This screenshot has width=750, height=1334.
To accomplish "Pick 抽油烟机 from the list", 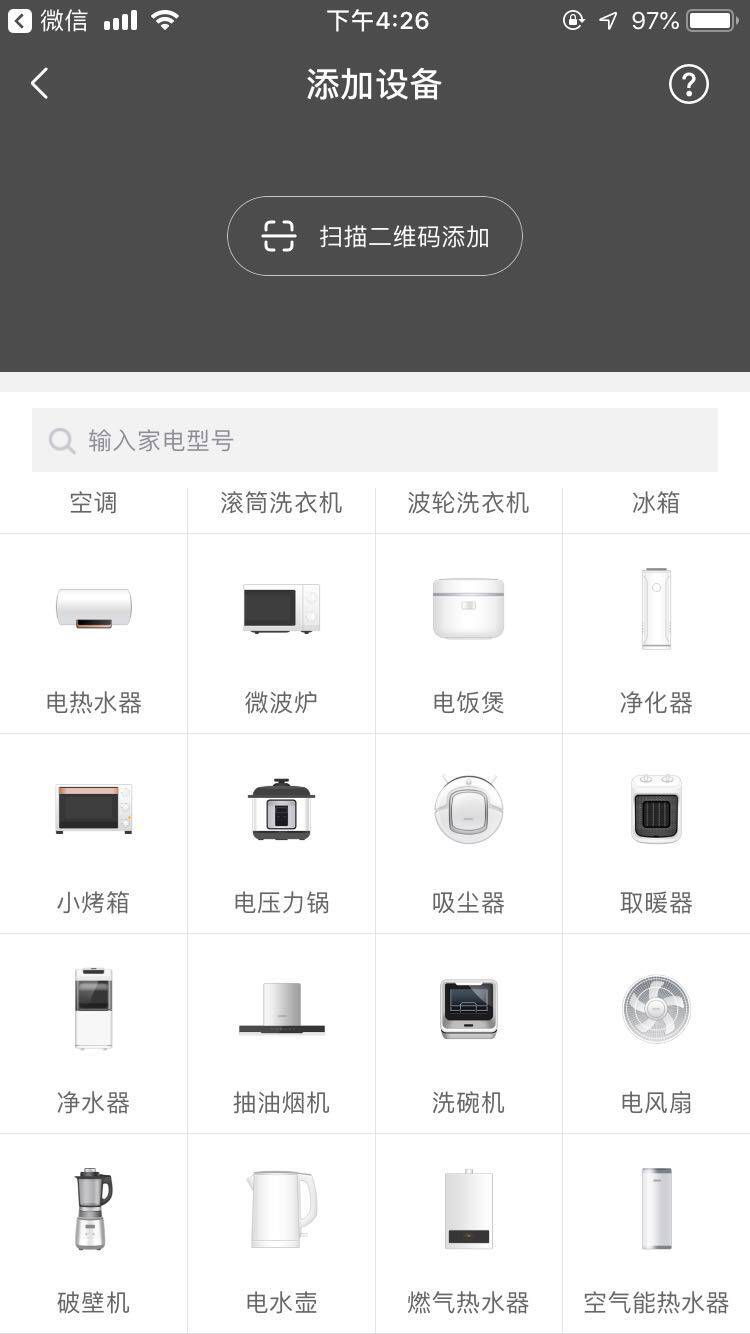I will point(281,1034).
